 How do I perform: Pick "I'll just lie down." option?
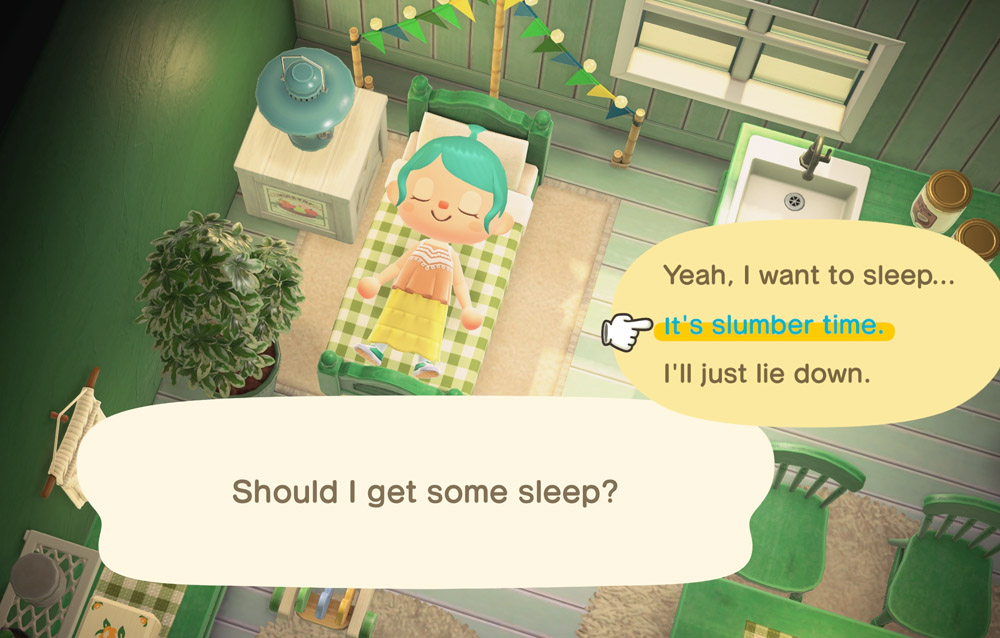coord(767,375)
